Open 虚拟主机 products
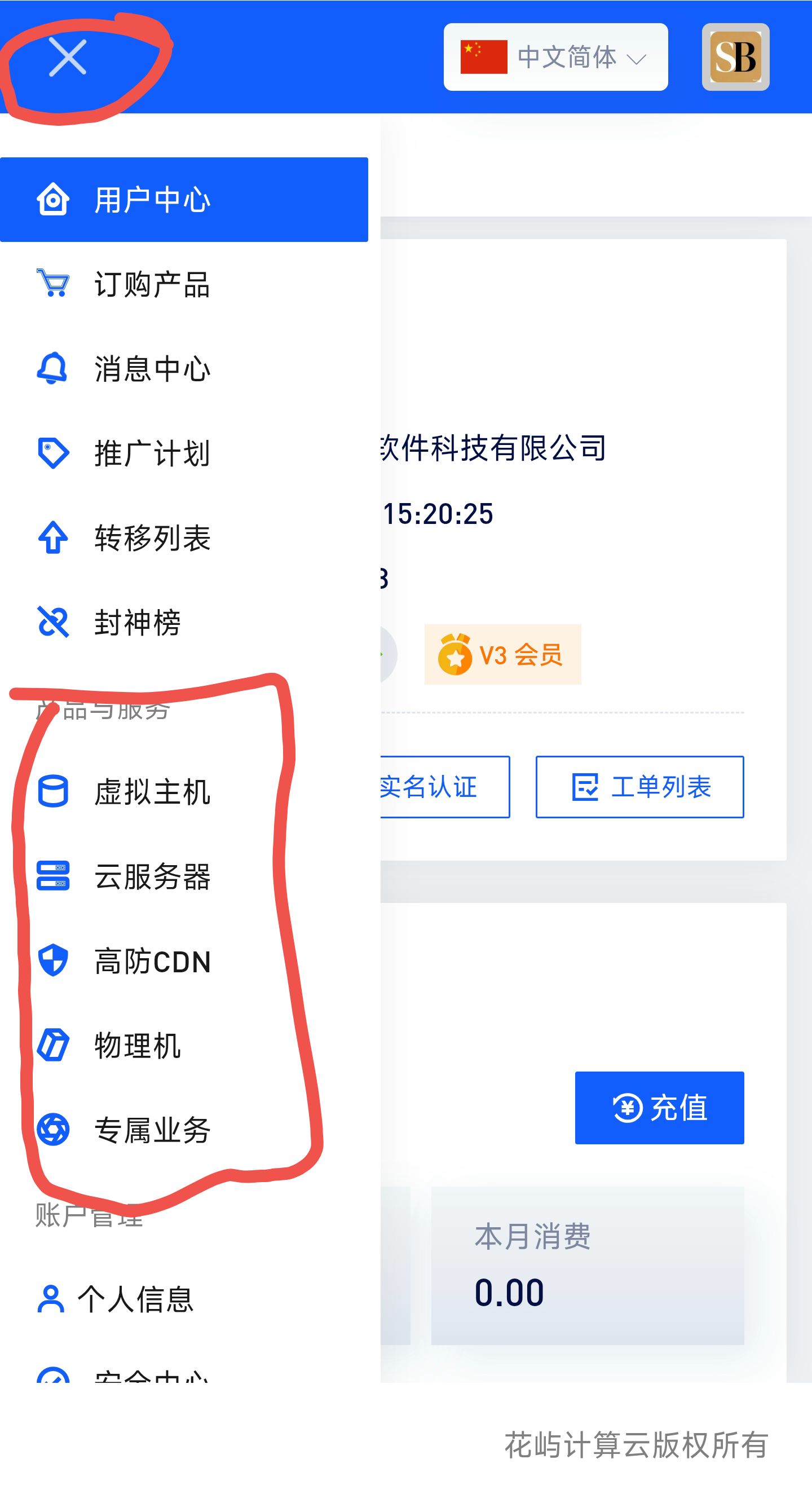This screenshot has width=812, height=1503. pyautogui.click(x=152, y=792)
